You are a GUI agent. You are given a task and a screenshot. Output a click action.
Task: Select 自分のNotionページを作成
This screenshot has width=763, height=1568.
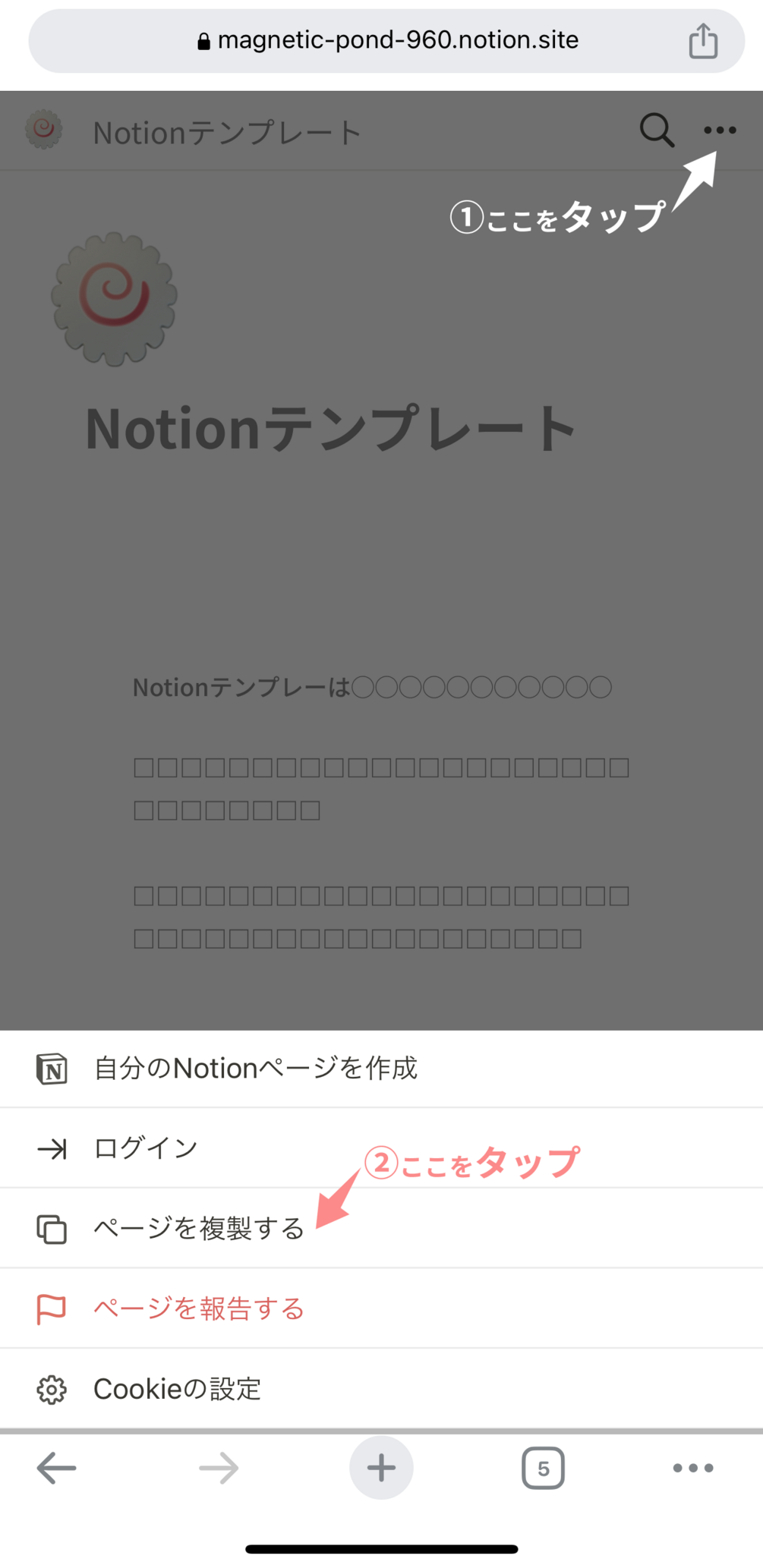coord(255,1069)
